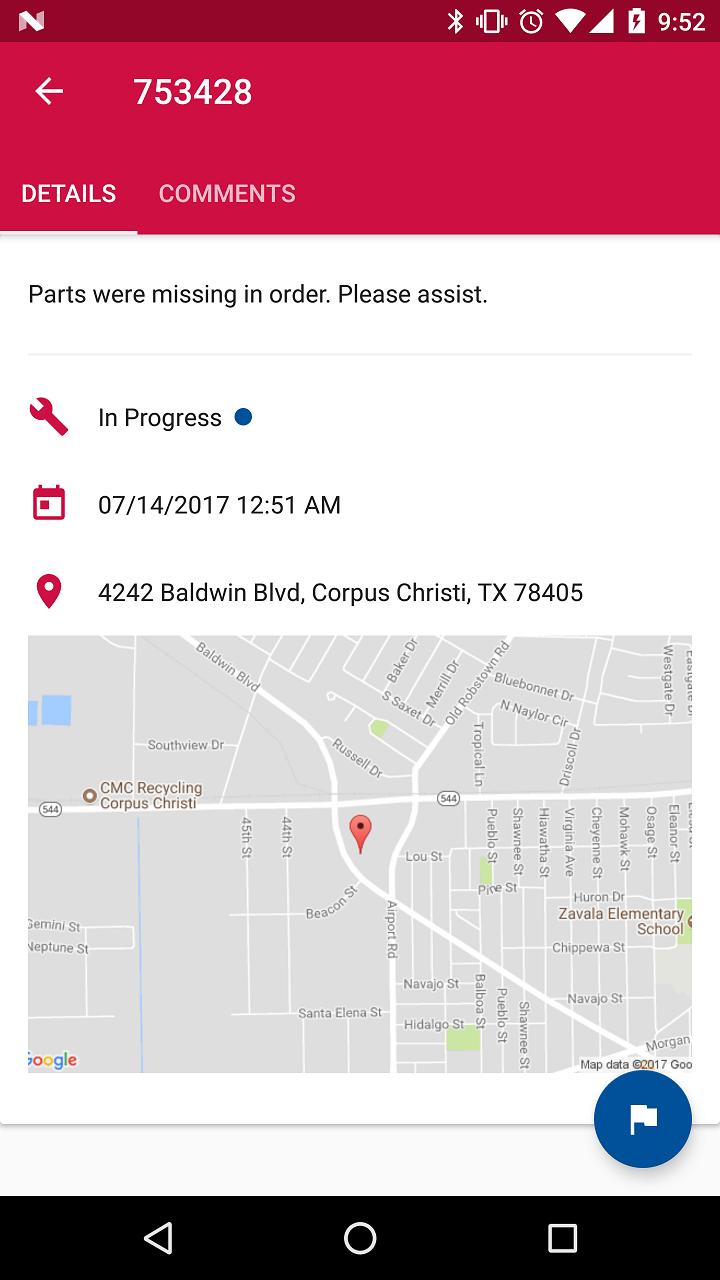Tap the system home button
This screenshot has height=1280, width=720.
(x=360, y=1238)
